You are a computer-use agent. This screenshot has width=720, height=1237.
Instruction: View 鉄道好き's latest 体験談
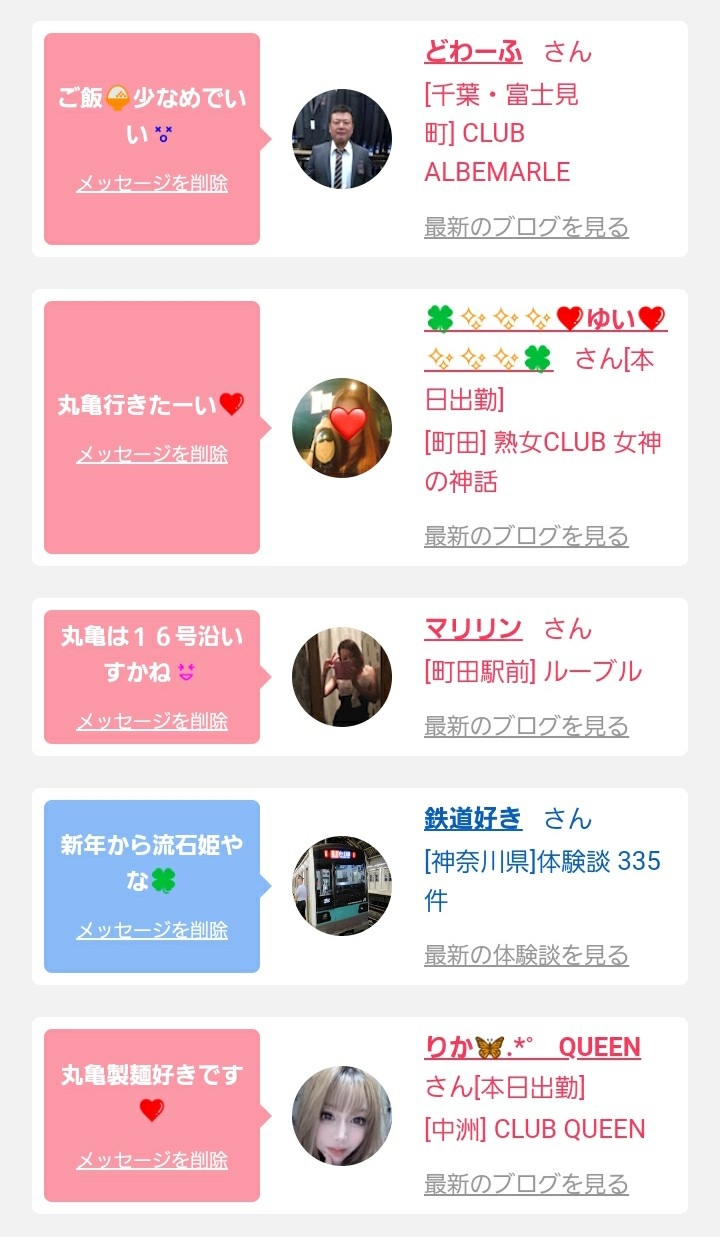click(x=526, y=955)
